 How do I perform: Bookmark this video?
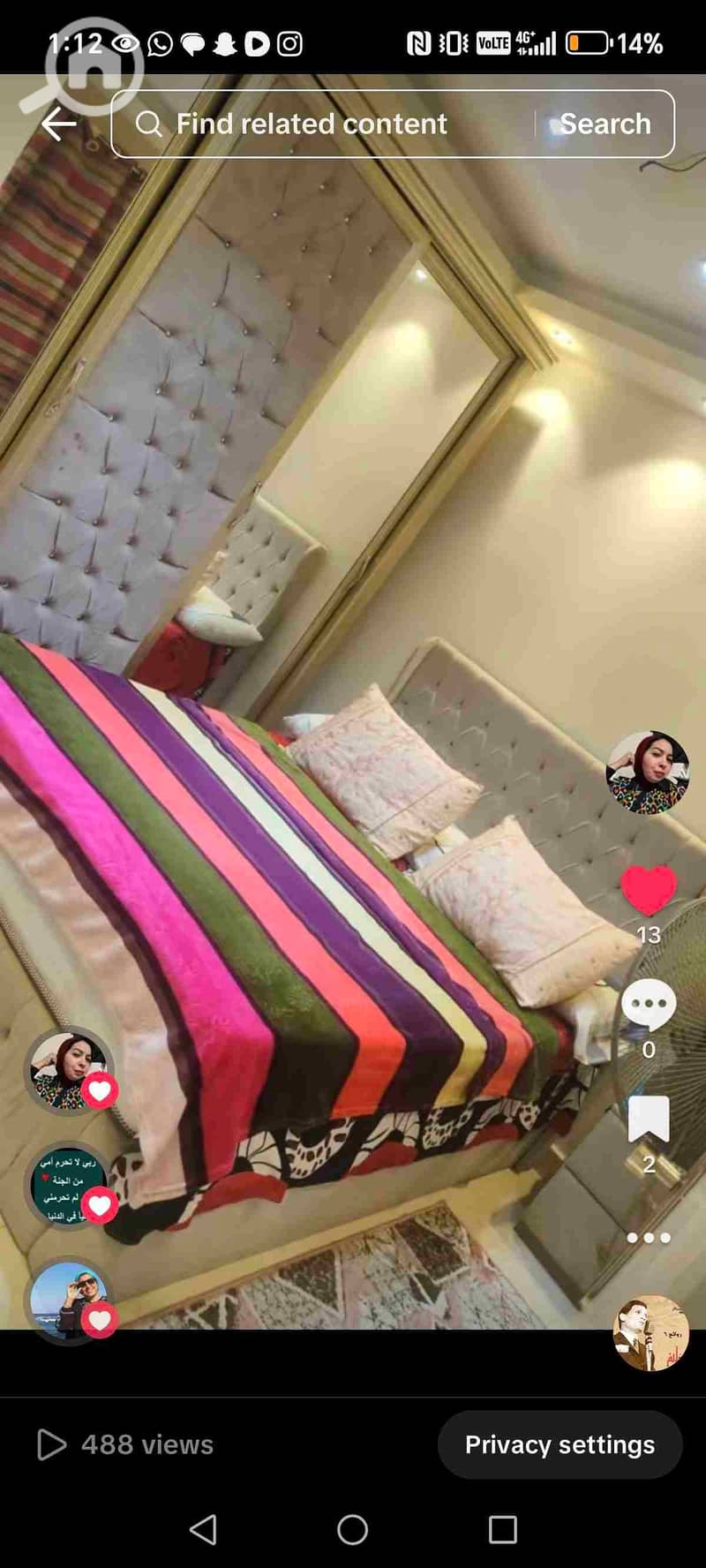coord(649,1119)
